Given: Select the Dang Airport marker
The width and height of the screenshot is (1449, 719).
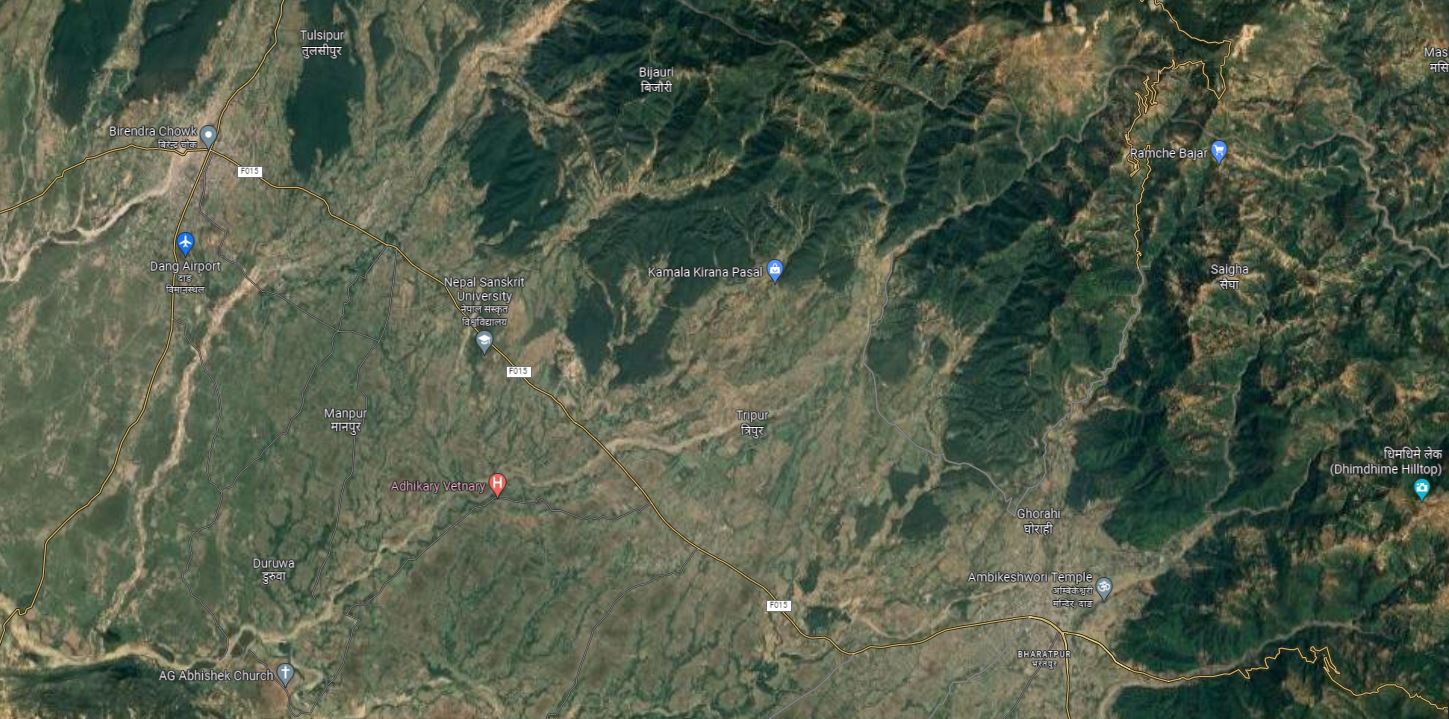Looking at the screenshot, I should click(185, 243).
